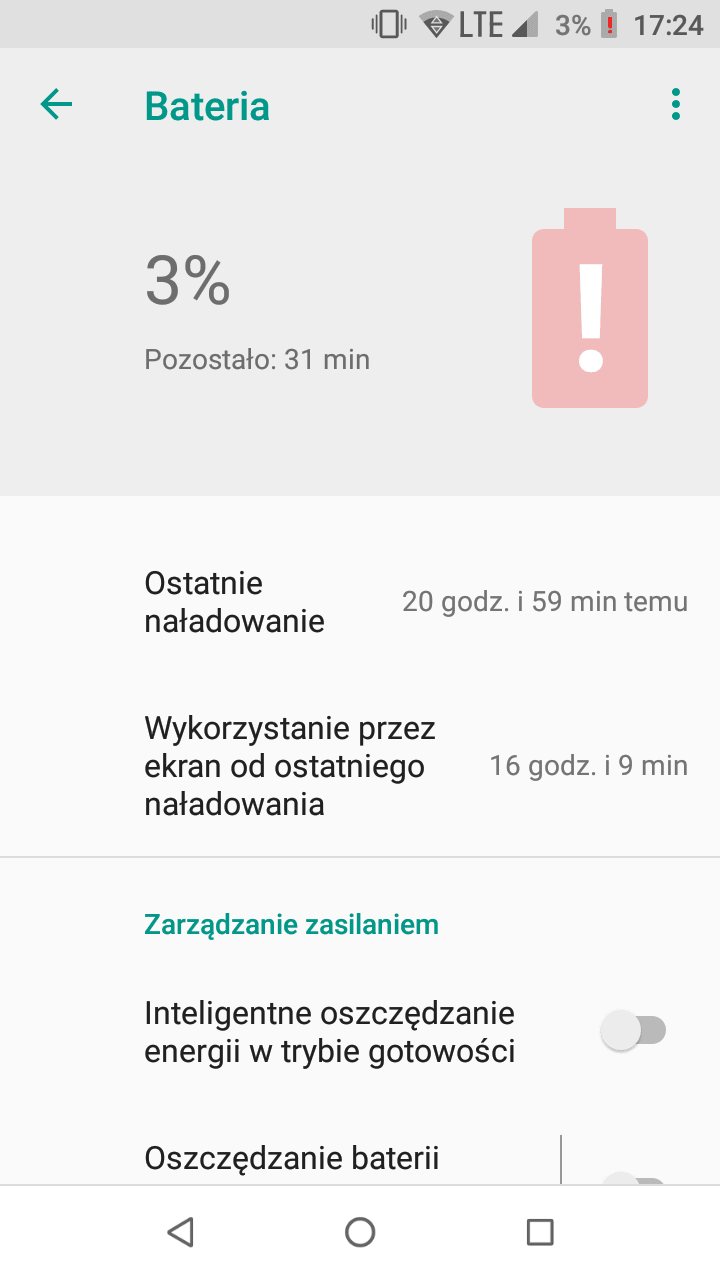The width and height of the screenshot is (720, 1280).
Task: Tap the system home button
Action: (x=360, y=1232)
